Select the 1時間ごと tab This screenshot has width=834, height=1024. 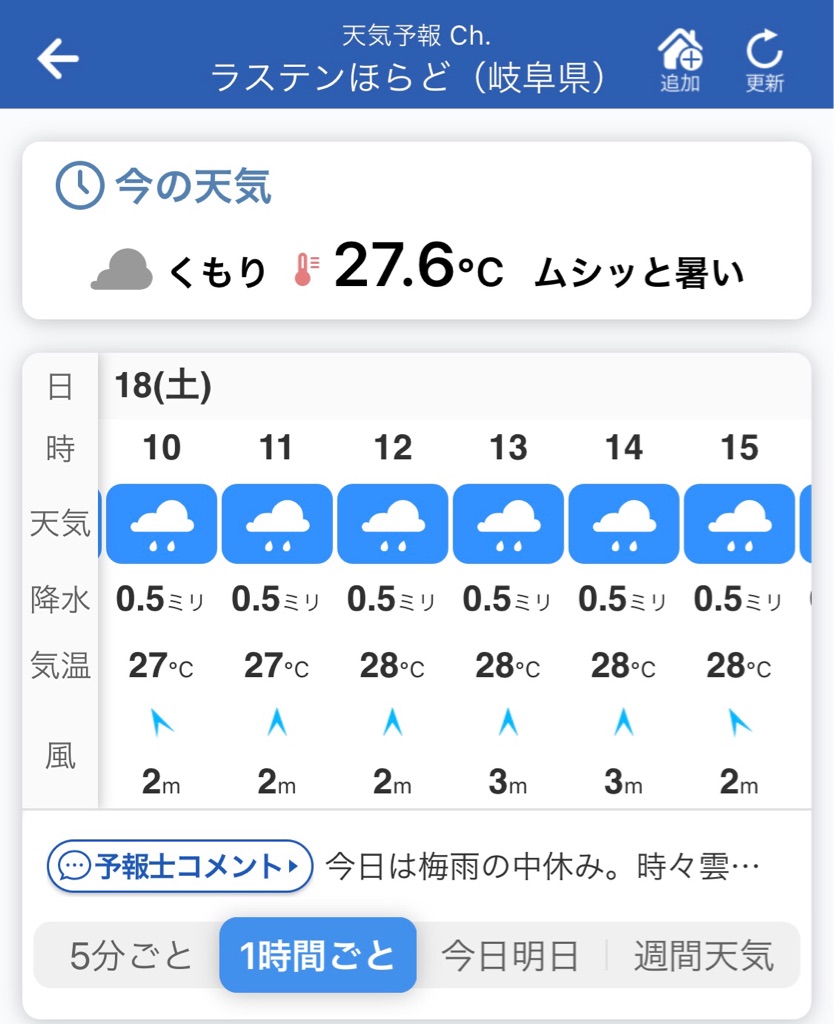pos(318,956)
